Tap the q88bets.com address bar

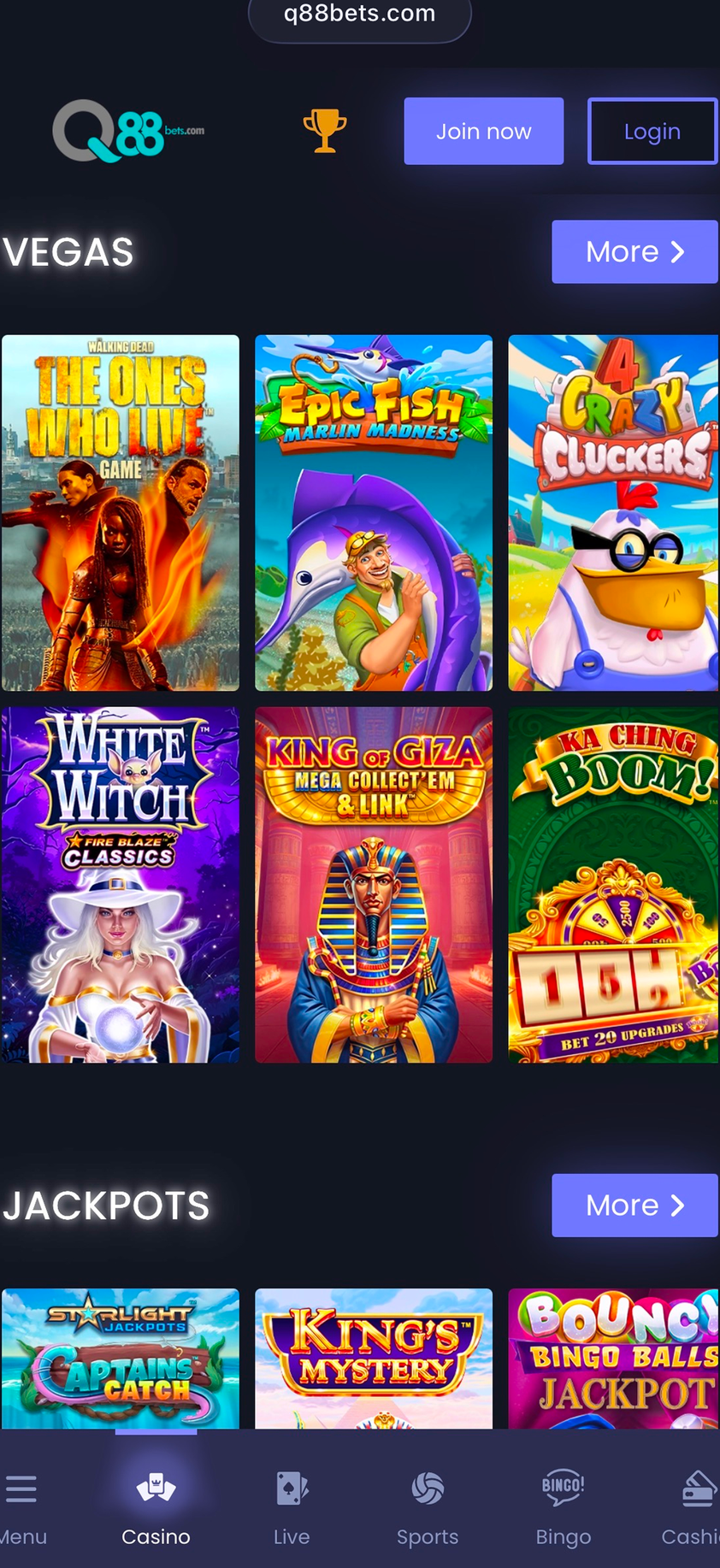[359, 15]
